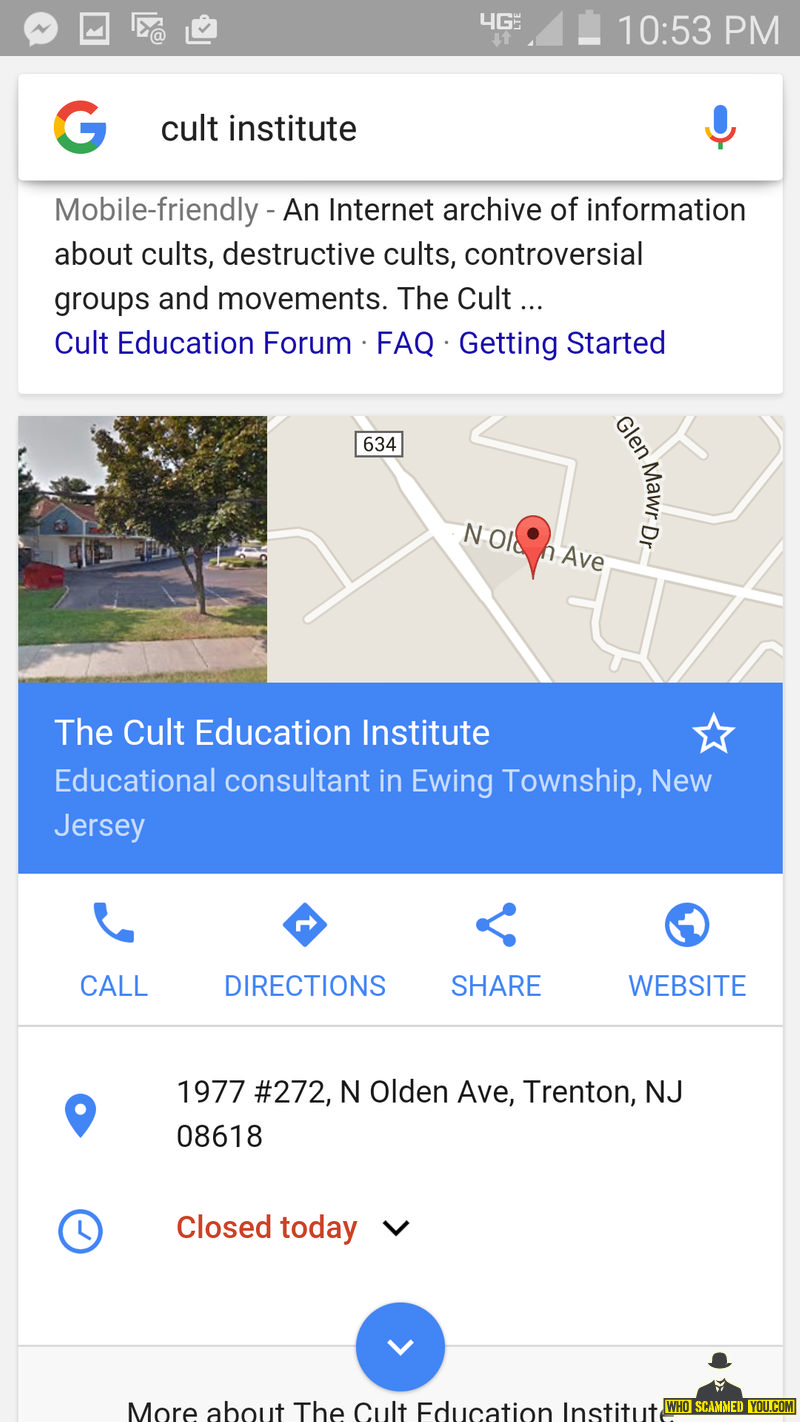Image resolution: width=800 pixels, height=1422 pixels.
Task: Open the Getting Started link
Action: [x=562, y=343]
